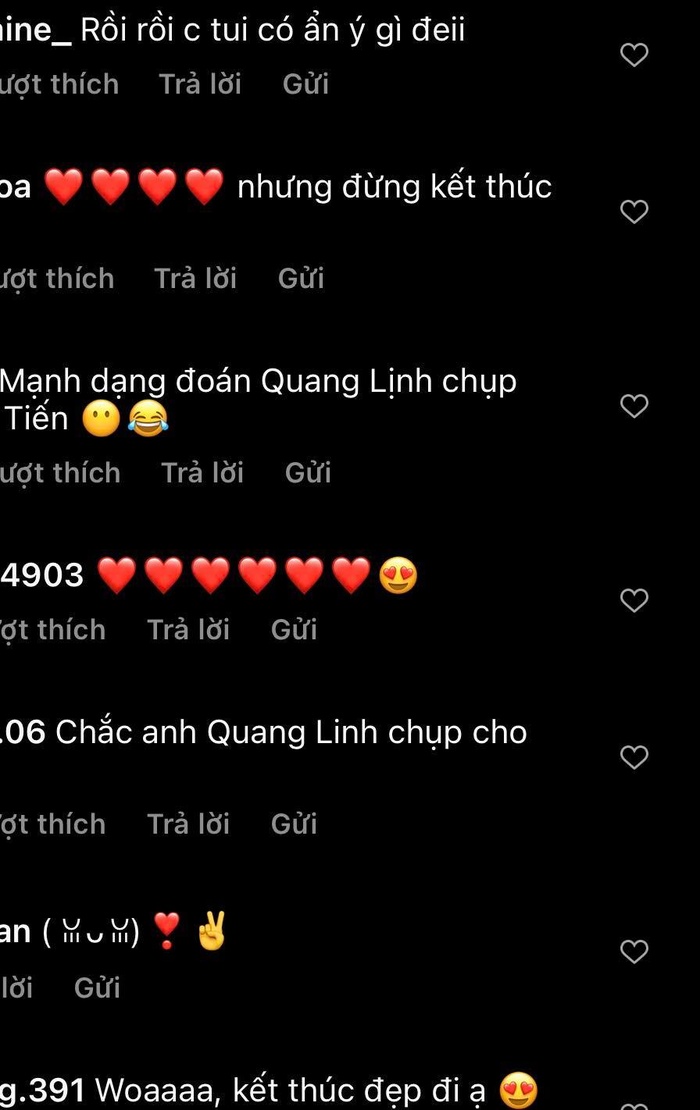This screenshot has height=1110, width=700.
Task: Like "Chắc anh Quang Linh chụp cho" comment
Action: click(x=634, y=757)
